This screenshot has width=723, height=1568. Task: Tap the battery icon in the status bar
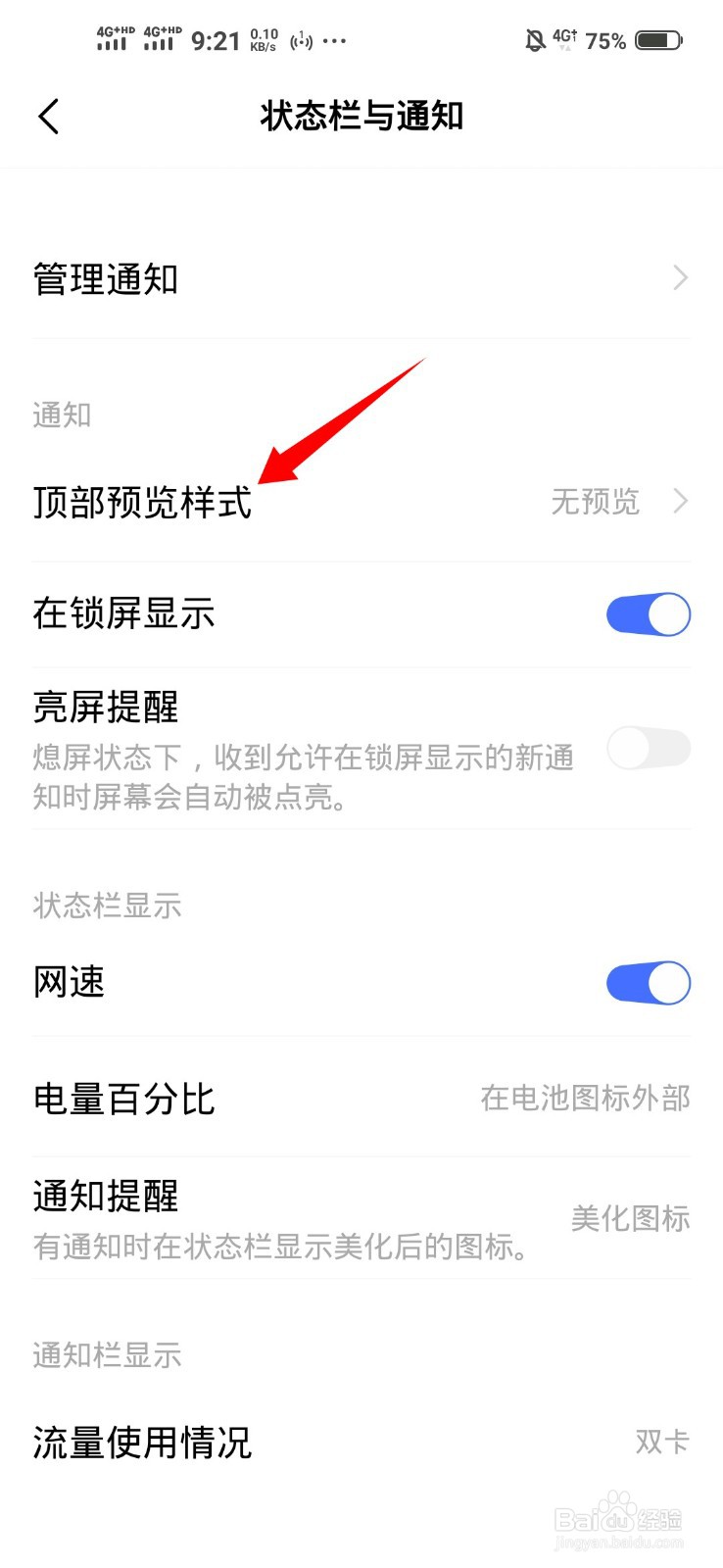tap(658, 40)
